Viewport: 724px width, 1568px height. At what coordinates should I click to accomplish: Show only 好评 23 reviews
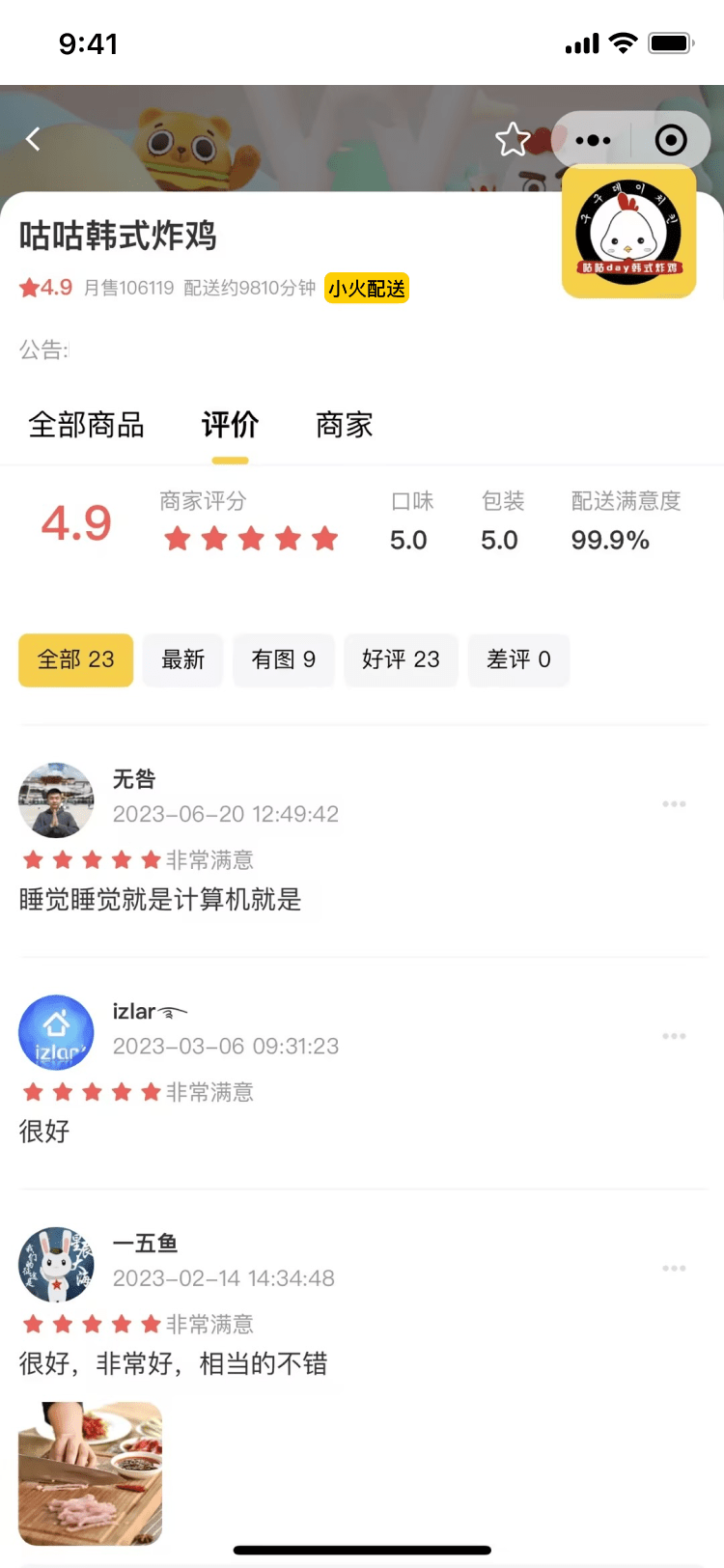pyautogui.click(x=401, y=660)
